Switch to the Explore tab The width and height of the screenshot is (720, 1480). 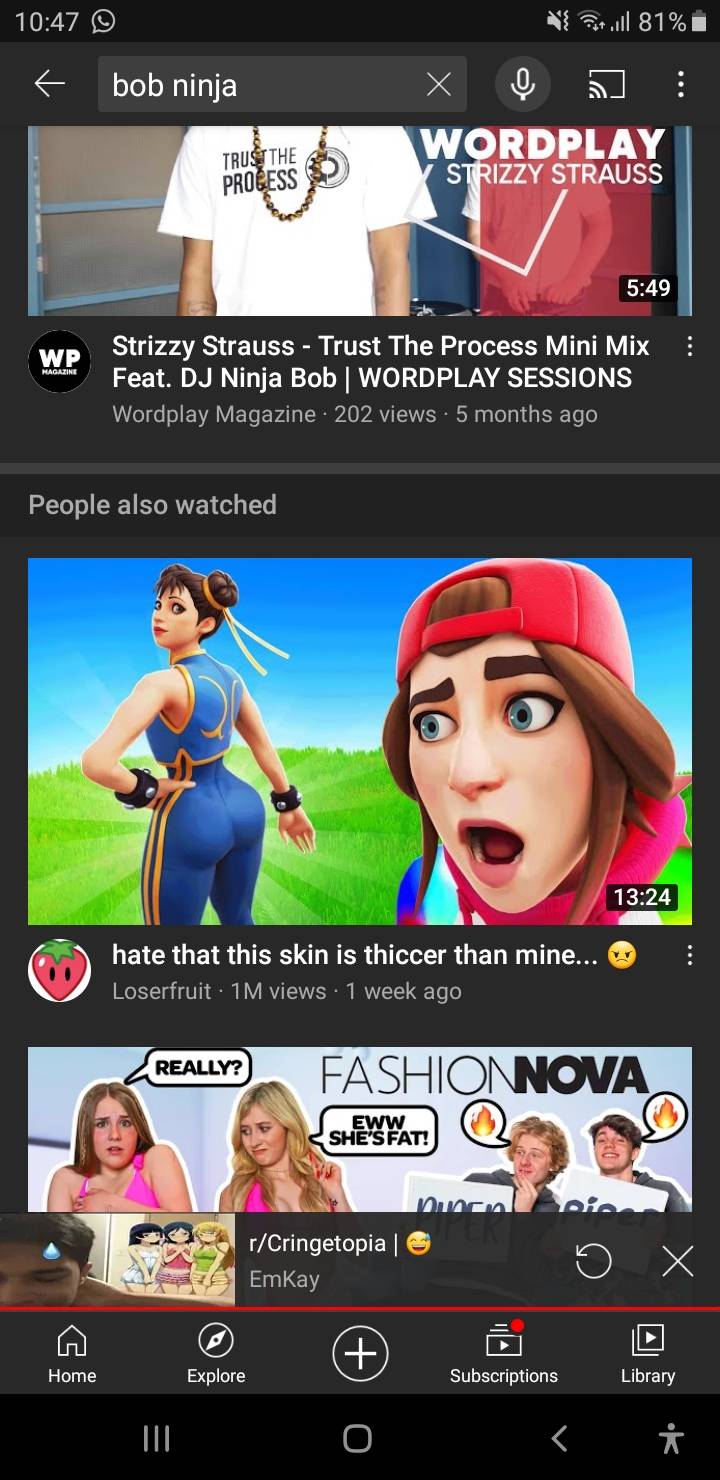click(x=216, y=1354)
